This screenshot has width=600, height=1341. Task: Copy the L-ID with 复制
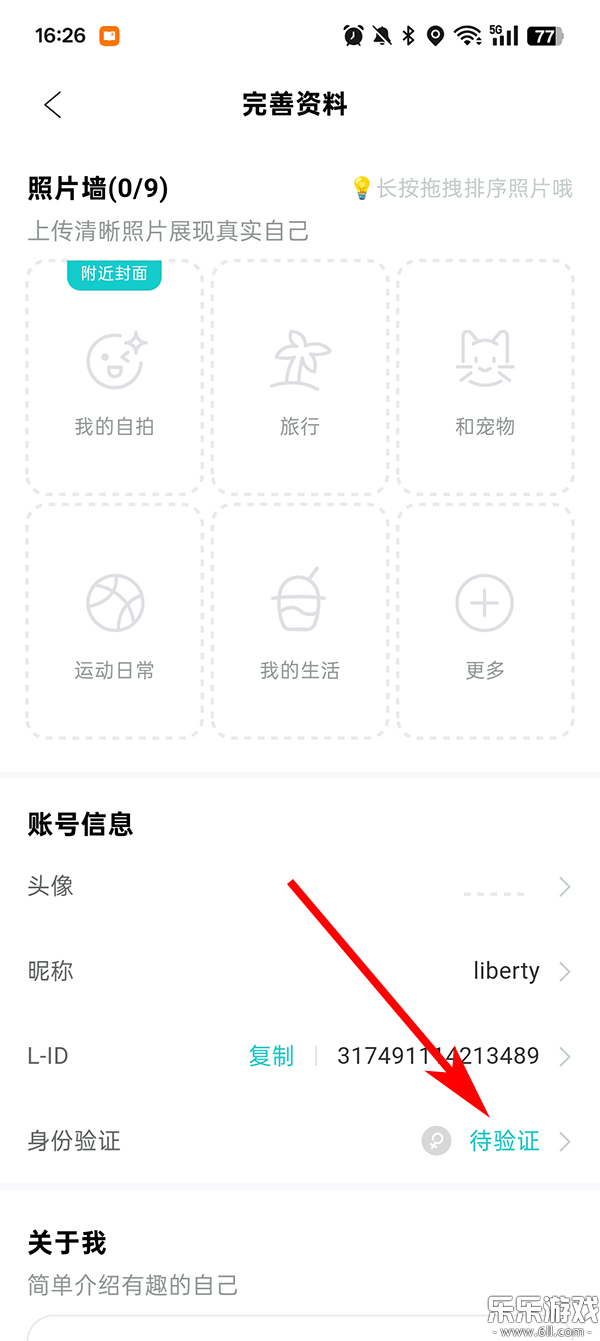tap(271, 1056)
